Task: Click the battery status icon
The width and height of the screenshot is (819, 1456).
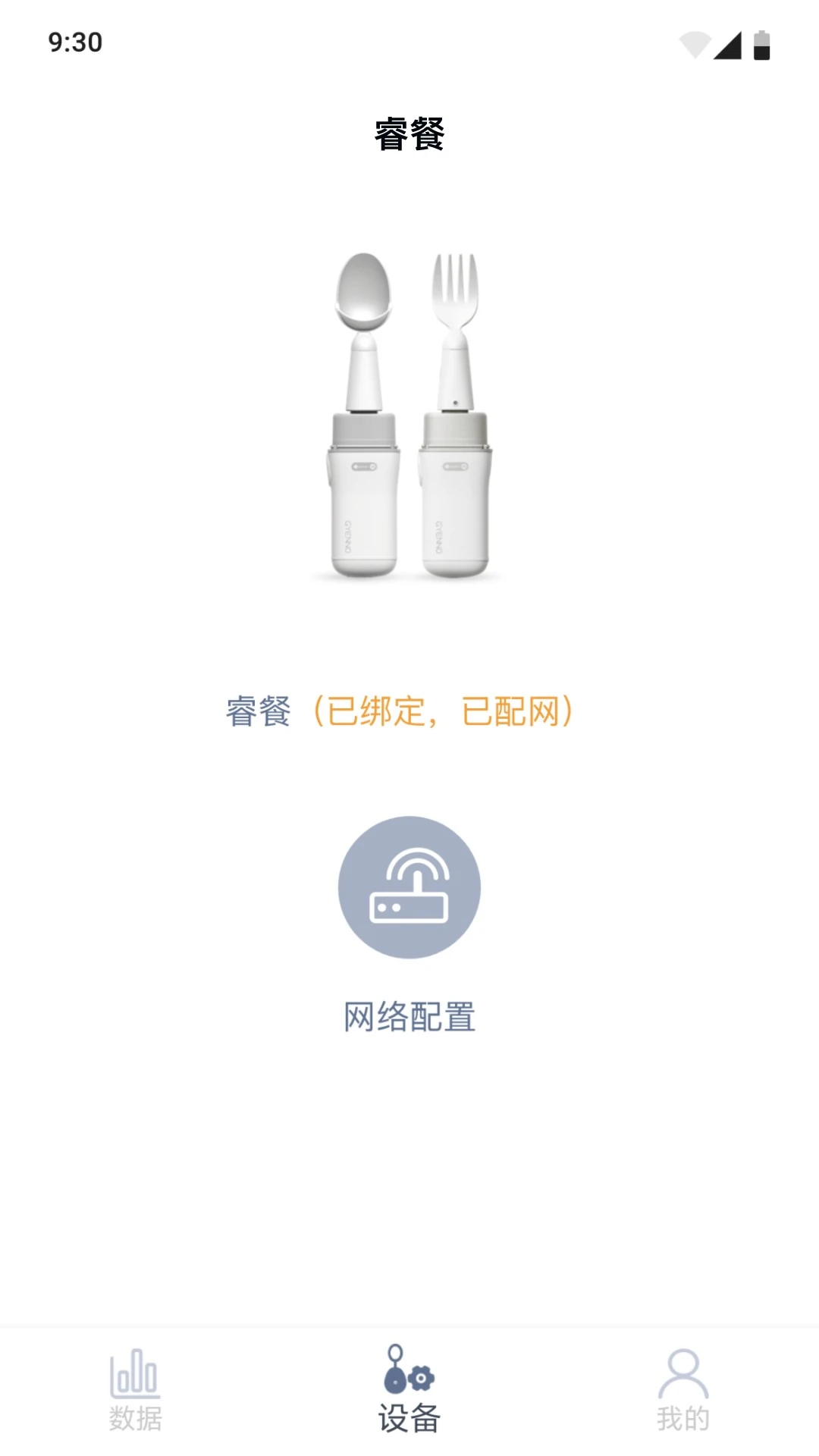Action: pos(761,43)
